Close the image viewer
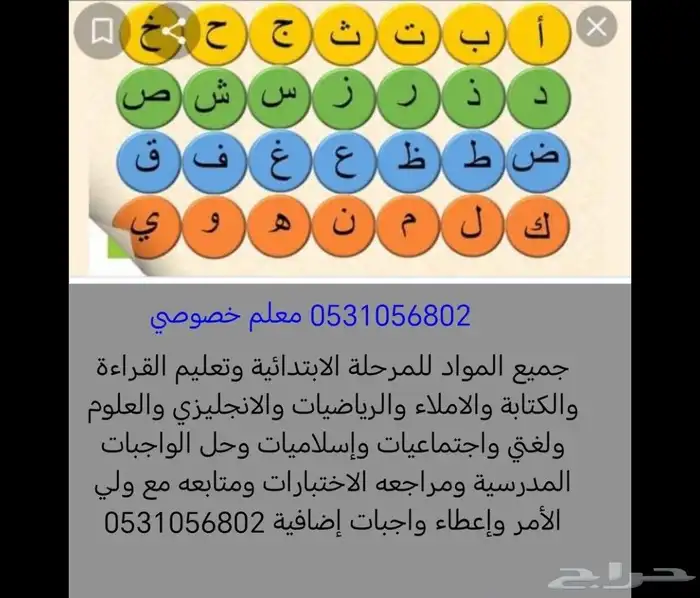 pyautogui.click(x=597, y=28)
